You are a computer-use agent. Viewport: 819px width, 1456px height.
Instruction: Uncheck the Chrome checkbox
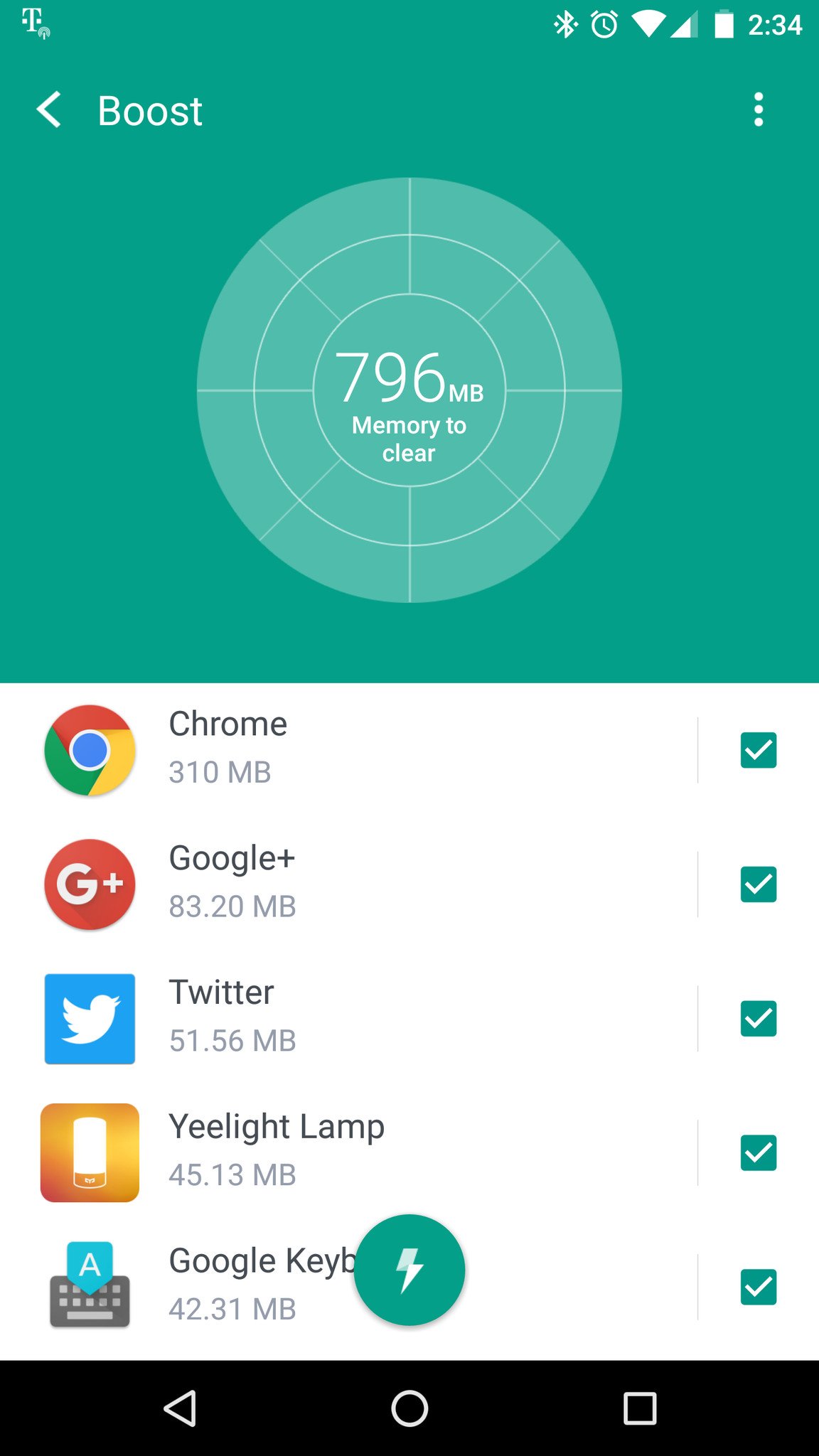(758, 750)
